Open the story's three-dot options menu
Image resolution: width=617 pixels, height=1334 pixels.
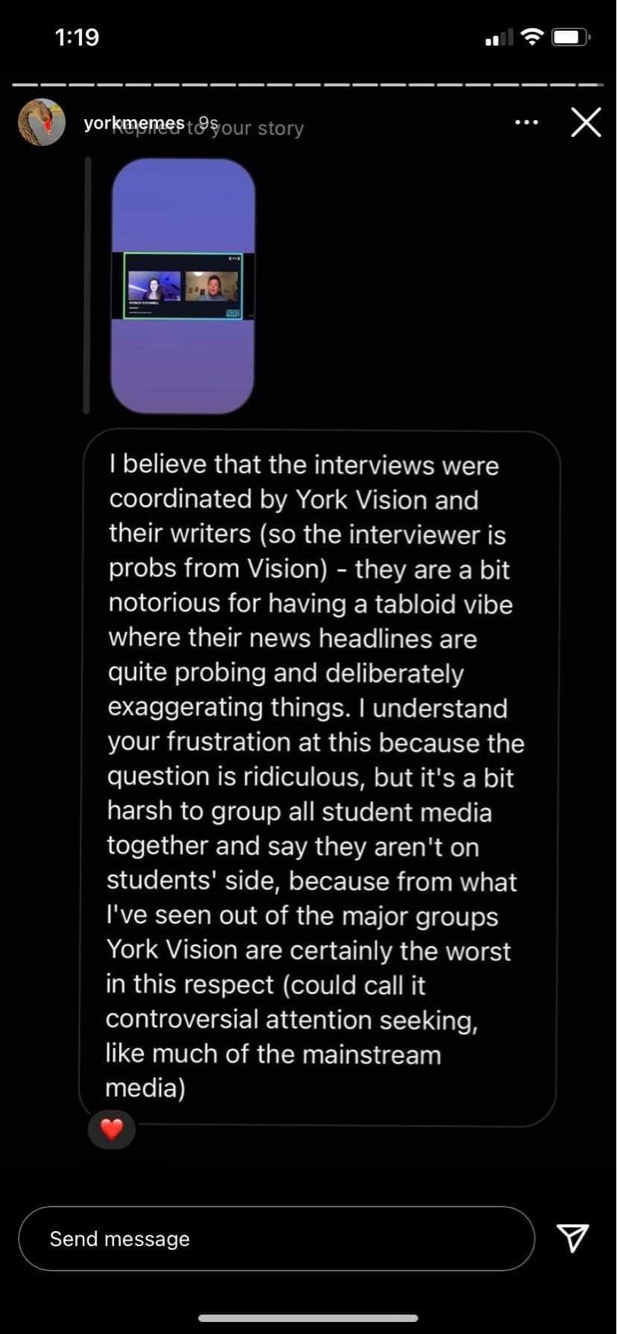[526, 123]
